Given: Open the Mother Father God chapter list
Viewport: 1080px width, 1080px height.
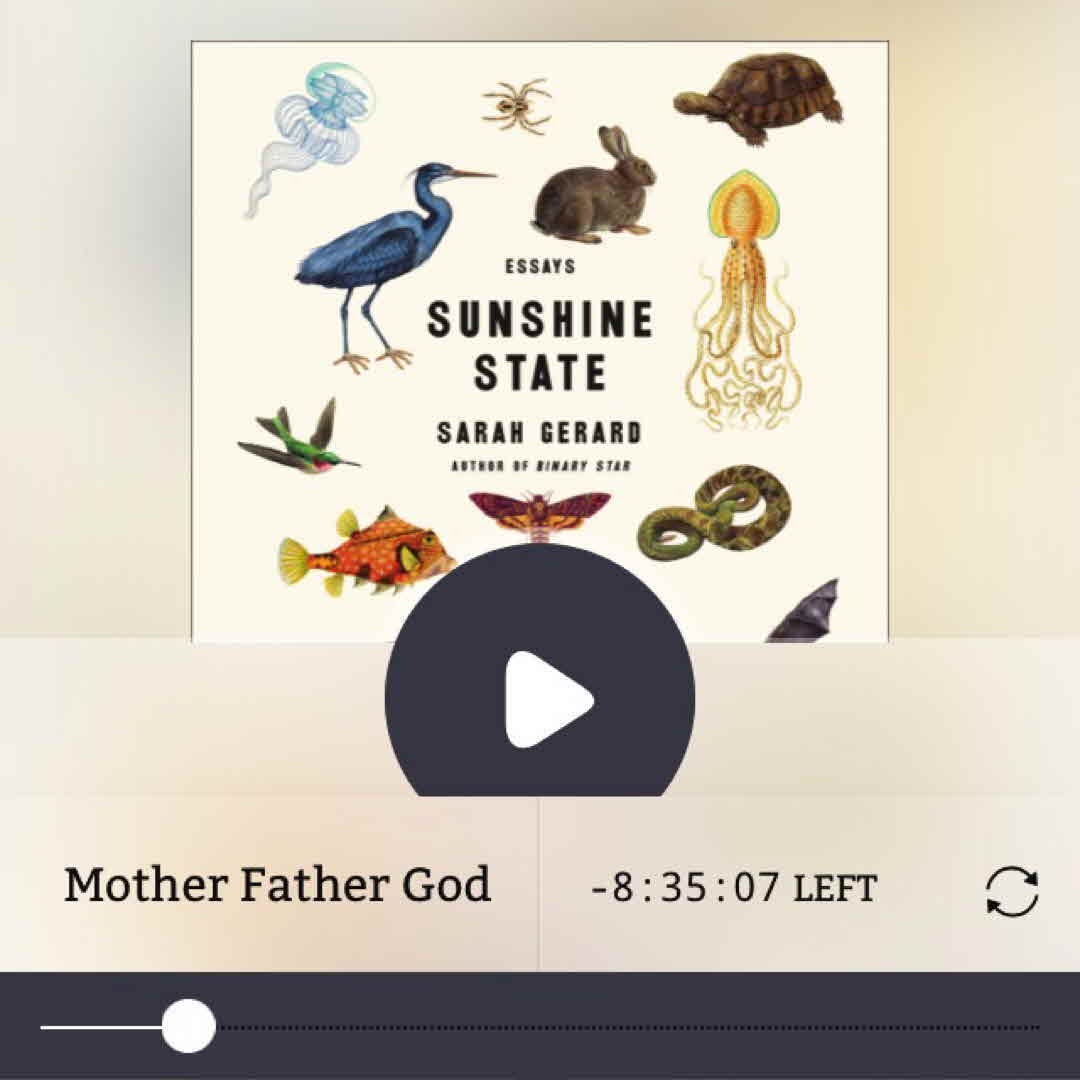Looking at the screenshot, I should 277,886.
